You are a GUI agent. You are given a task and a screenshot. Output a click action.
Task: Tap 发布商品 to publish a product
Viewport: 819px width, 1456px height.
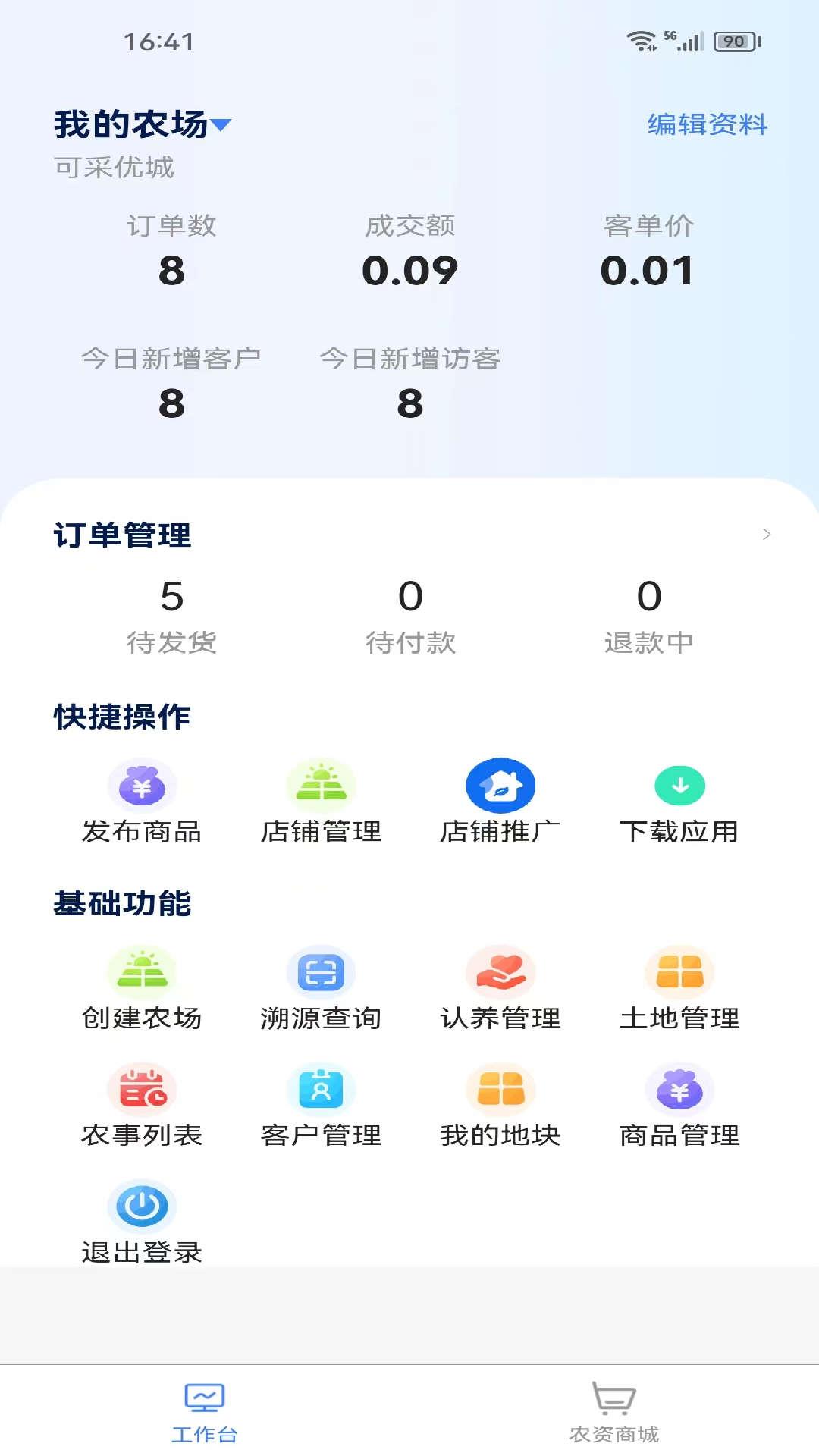(x=142, y=802)
